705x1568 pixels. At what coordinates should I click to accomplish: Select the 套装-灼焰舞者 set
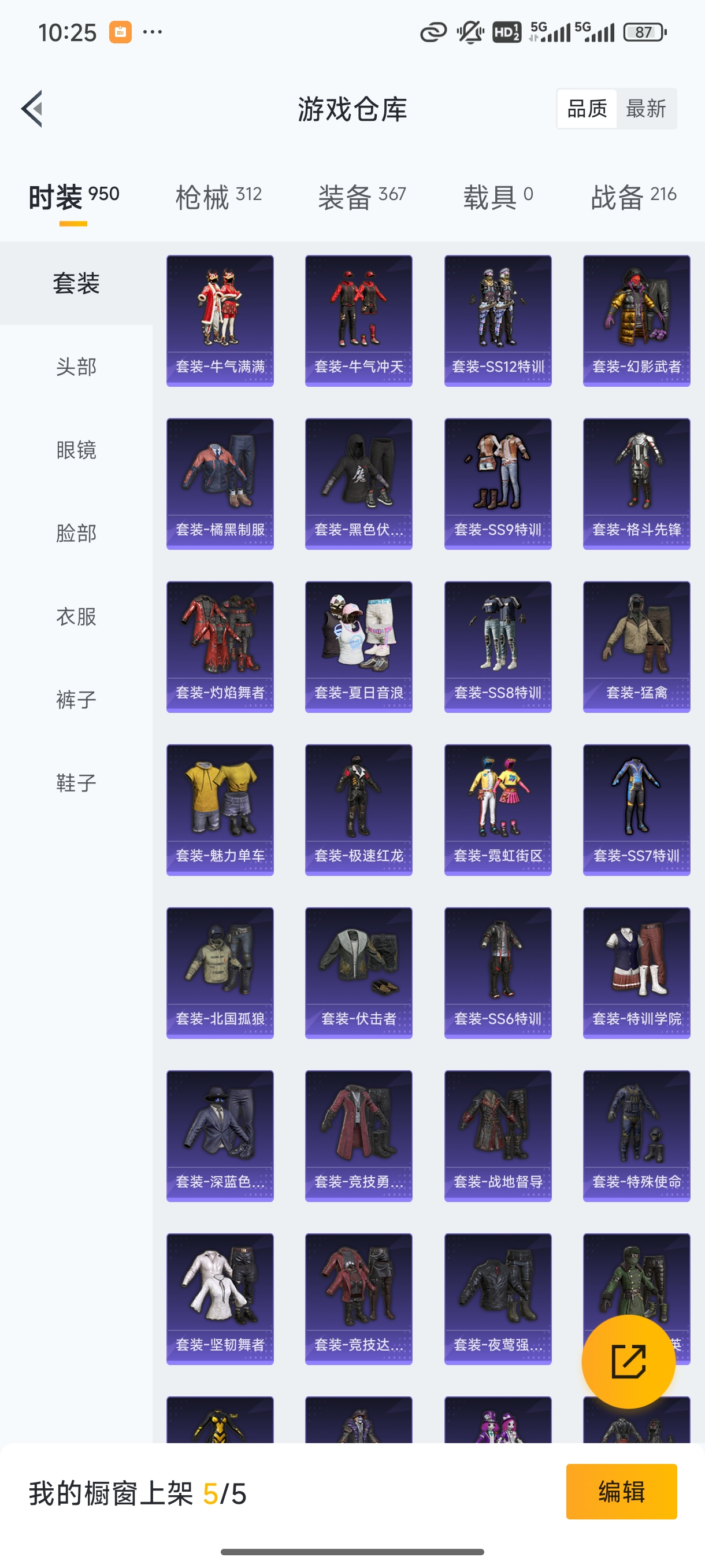220,646
